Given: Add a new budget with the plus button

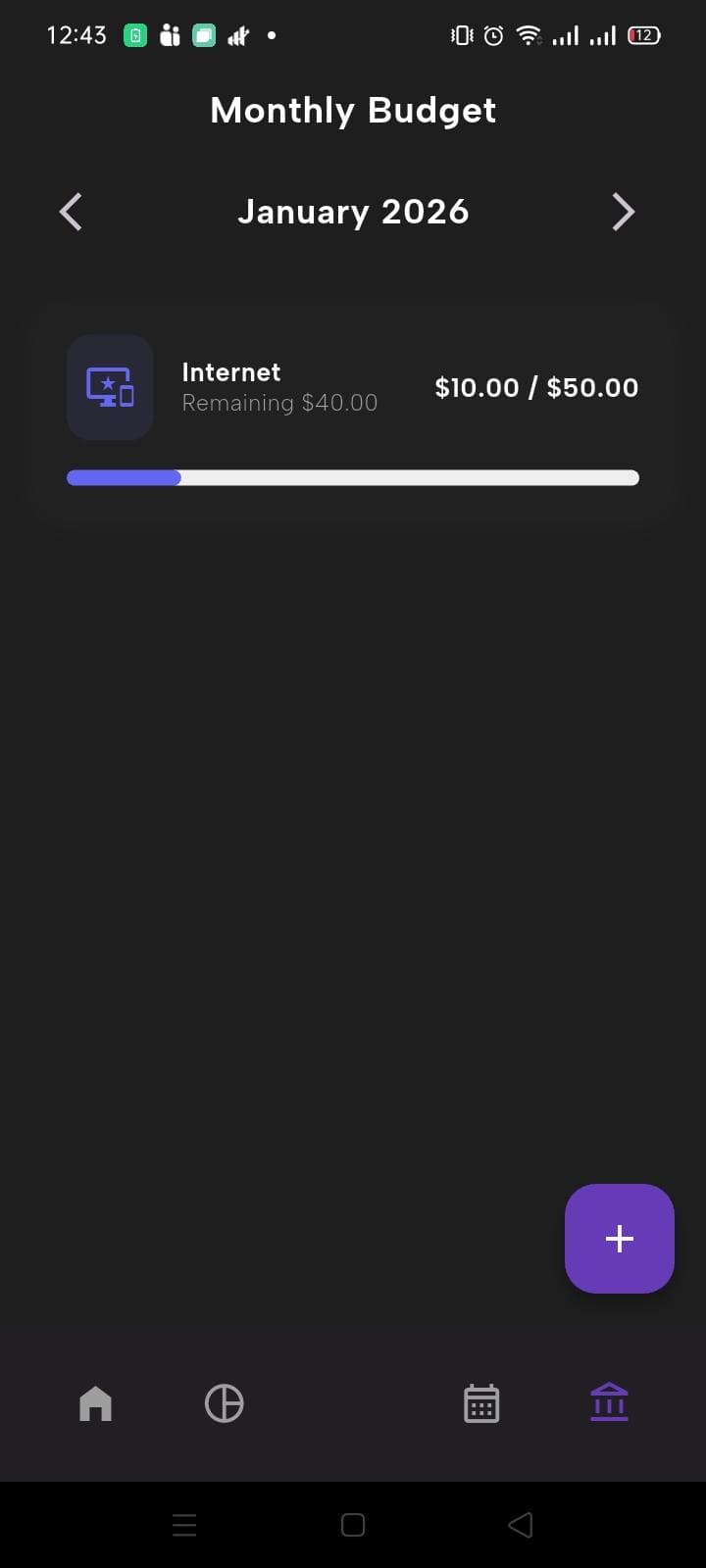Looking at the screenshot, I should (619, 1238).
